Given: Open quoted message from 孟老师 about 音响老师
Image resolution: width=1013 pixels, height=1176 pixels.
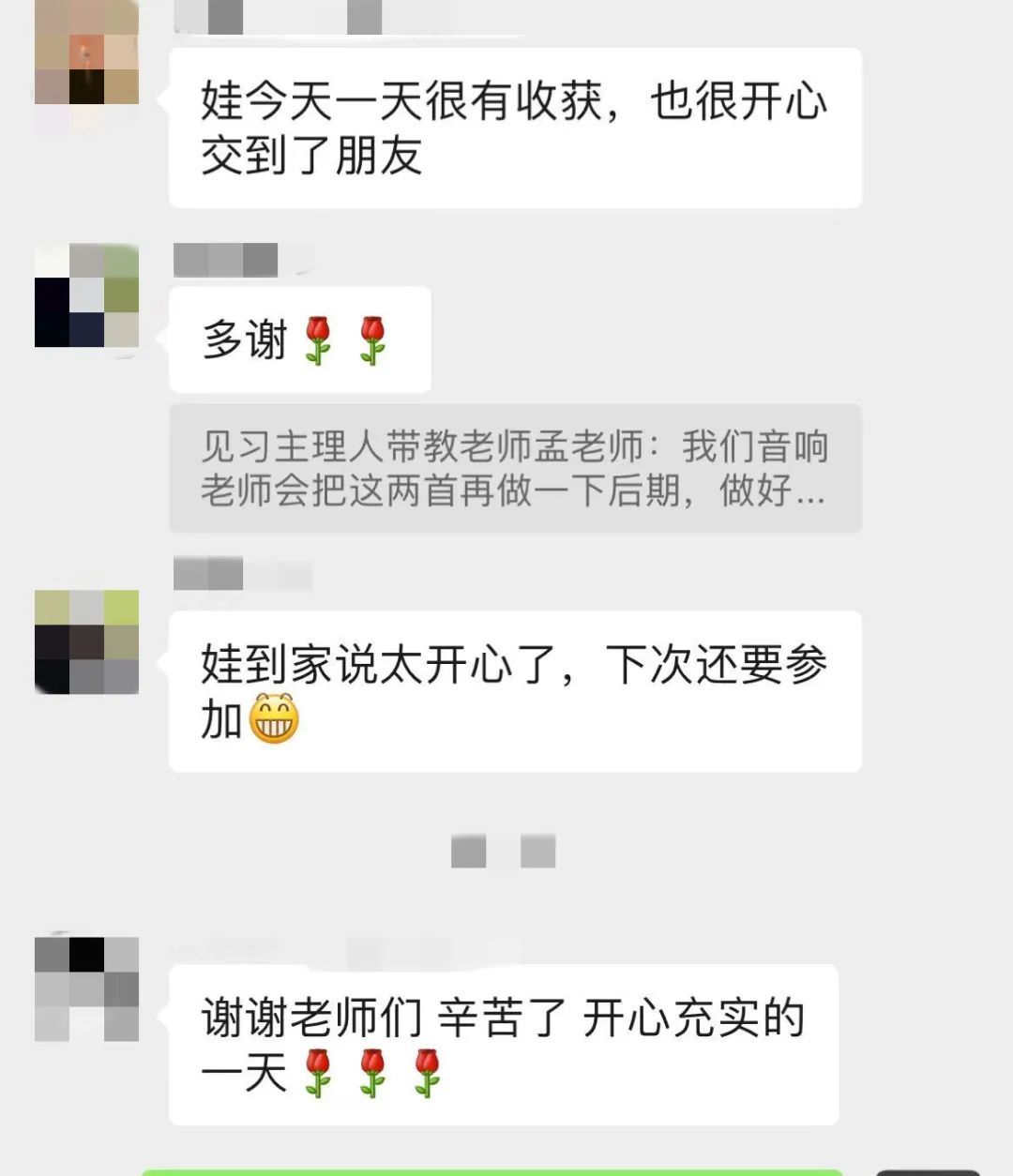Looking at the screenshot, I should coord(515,468).
